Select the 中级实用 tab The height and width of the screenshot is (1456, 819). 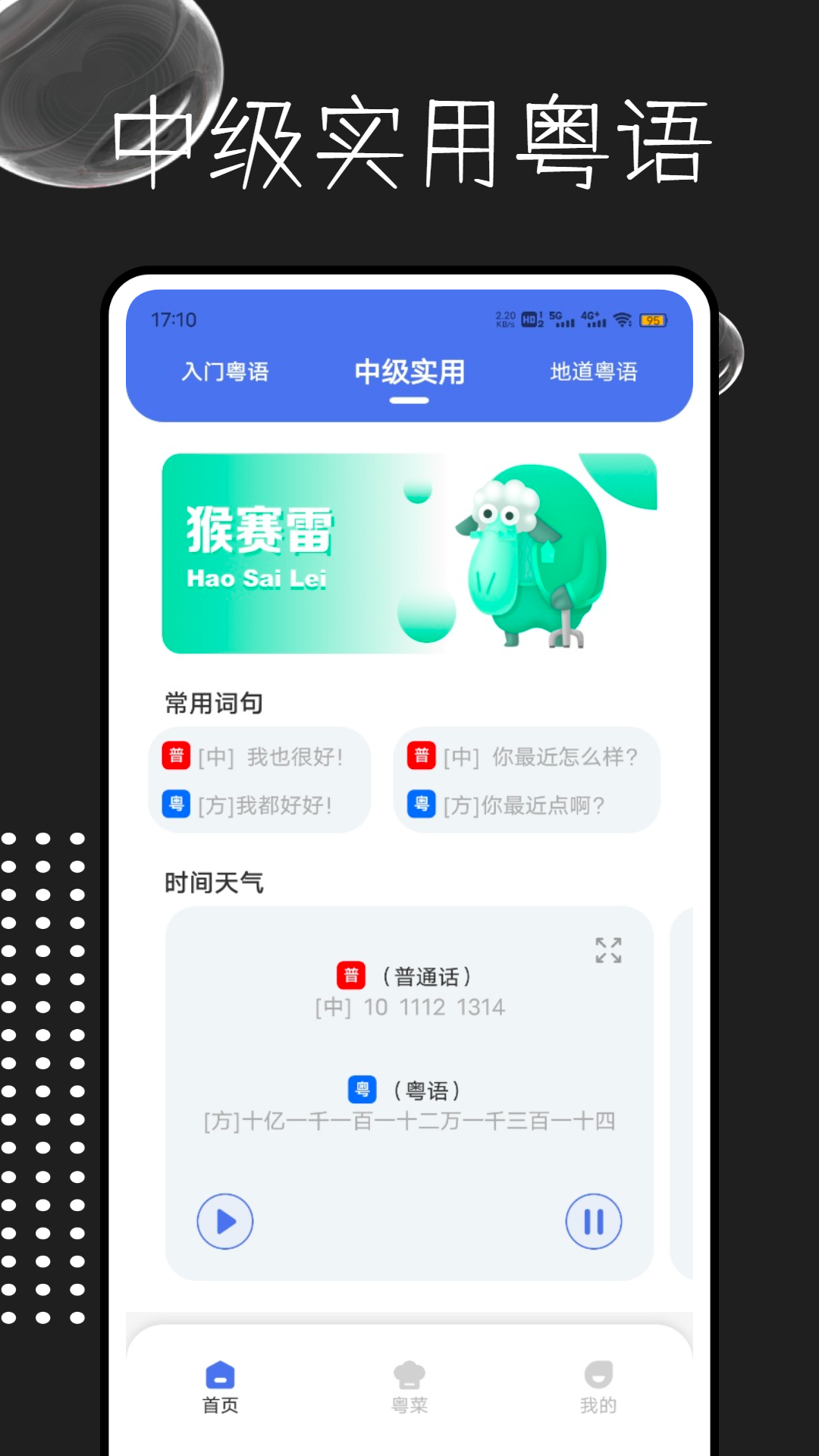click(409, 372)
